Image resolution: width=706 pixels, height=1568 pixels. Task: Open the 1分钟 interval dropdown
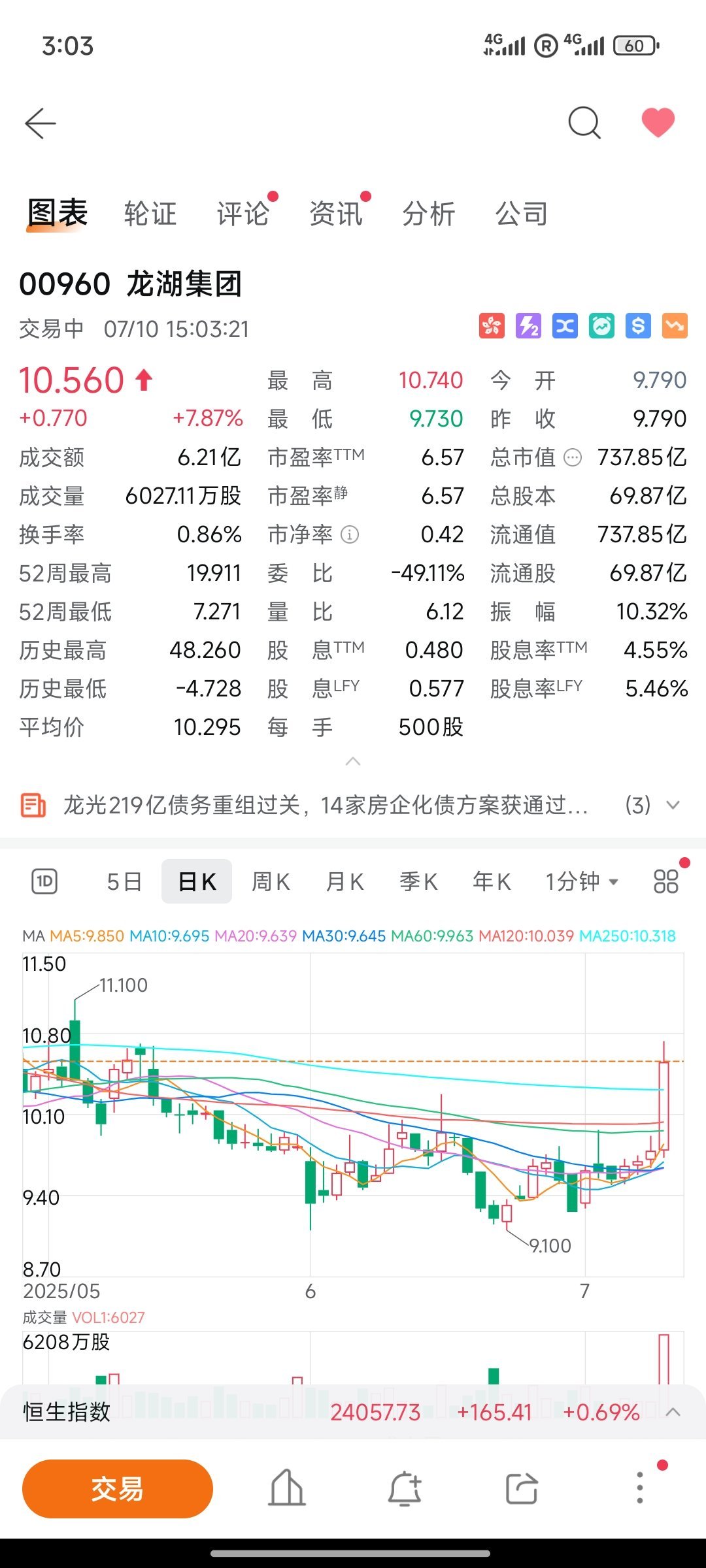pyautogui.click(x=582, y=882)
